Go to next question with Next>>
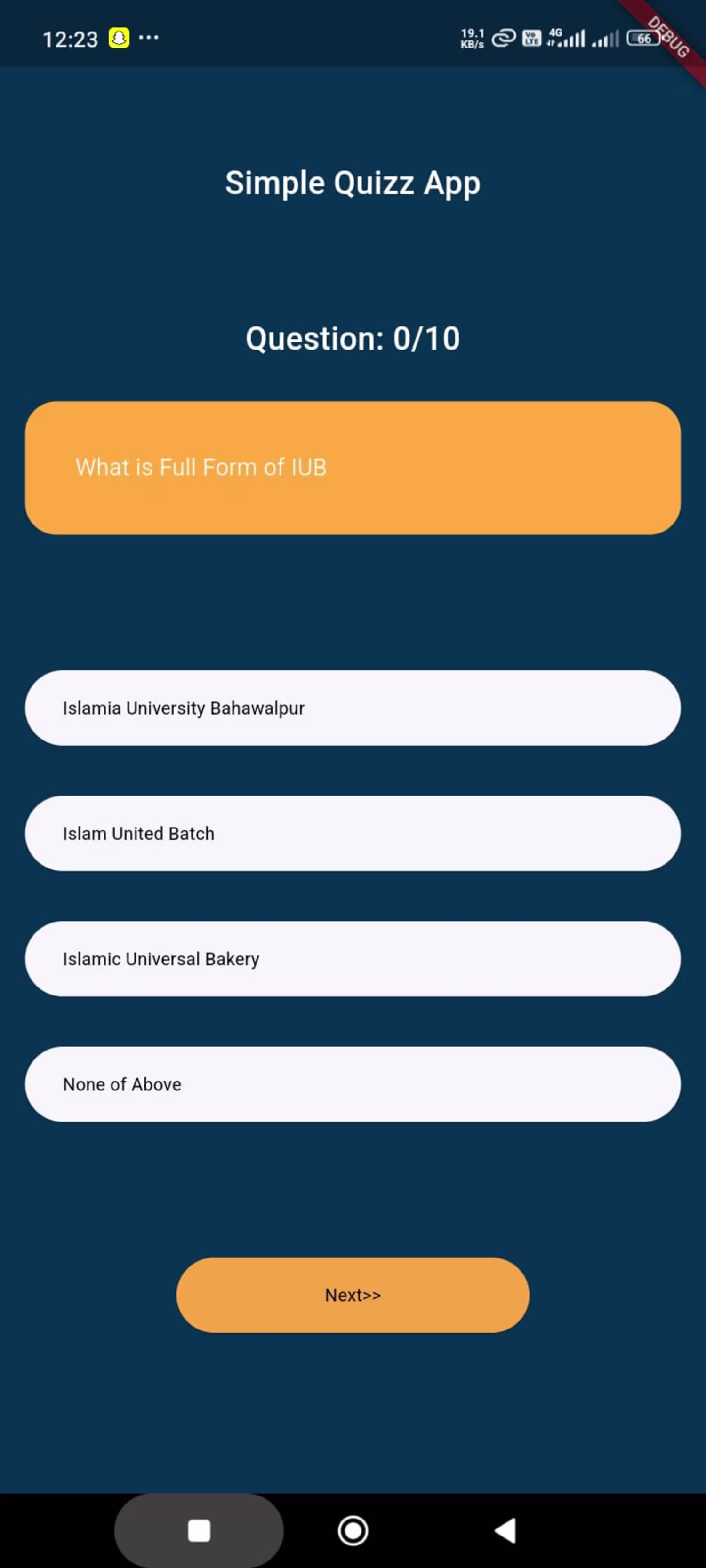Viewport: 706px width, 1568px height. [x=352, y=1295]
